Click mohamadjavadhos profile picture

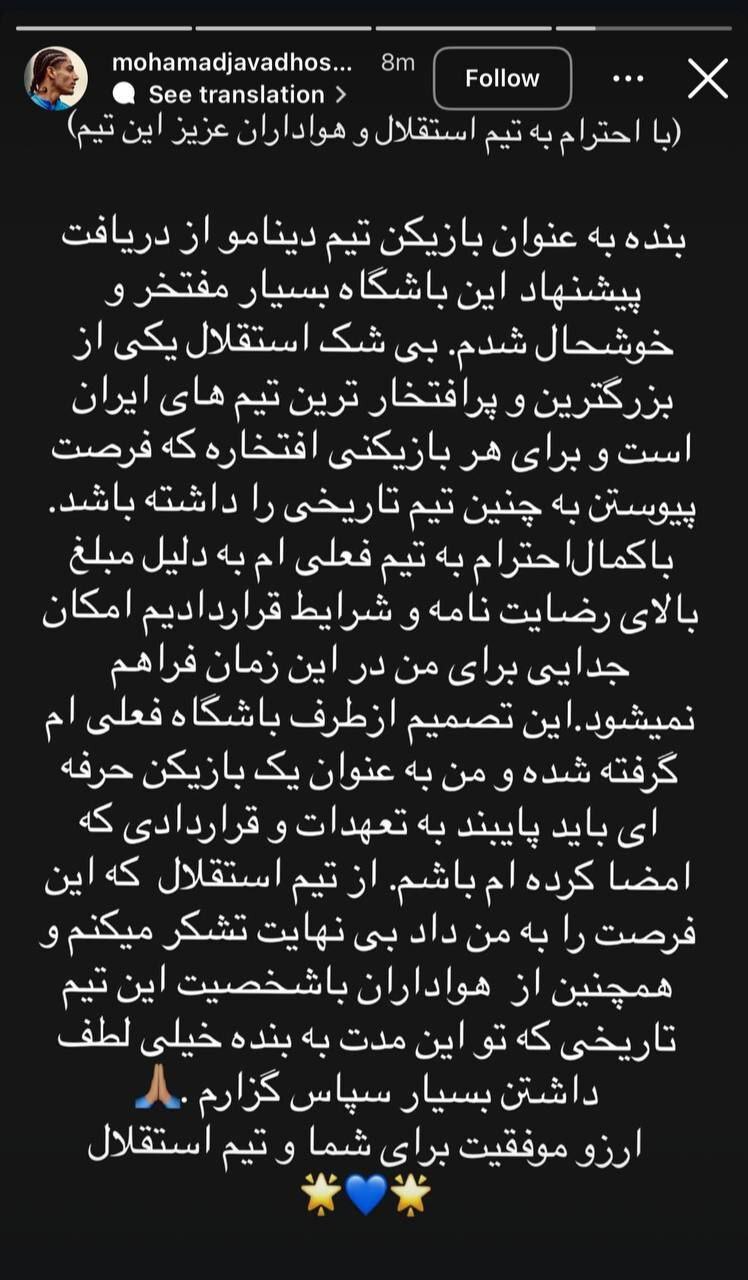[x=56, y=77]
